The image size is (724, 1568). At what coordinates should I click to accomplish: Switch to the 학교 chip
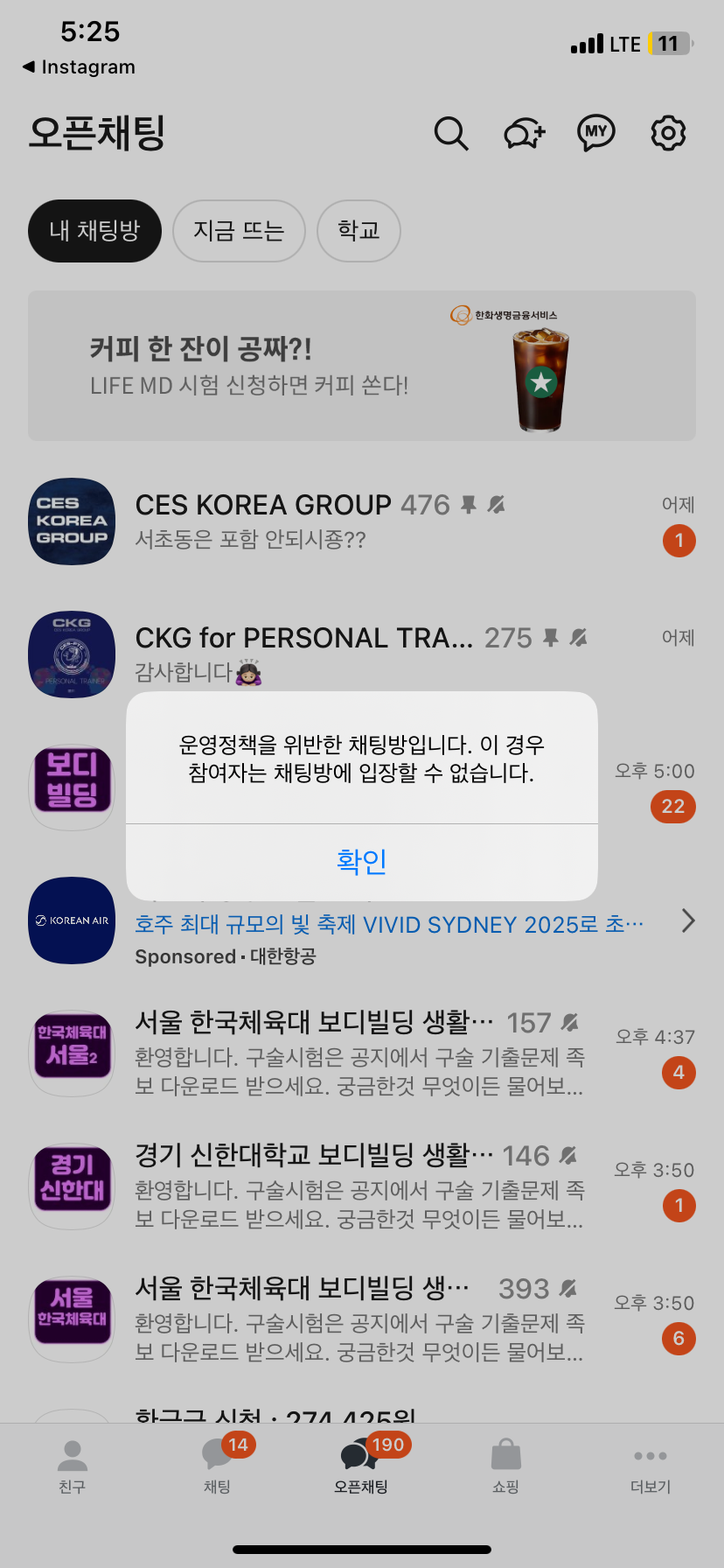coord(359,231)
